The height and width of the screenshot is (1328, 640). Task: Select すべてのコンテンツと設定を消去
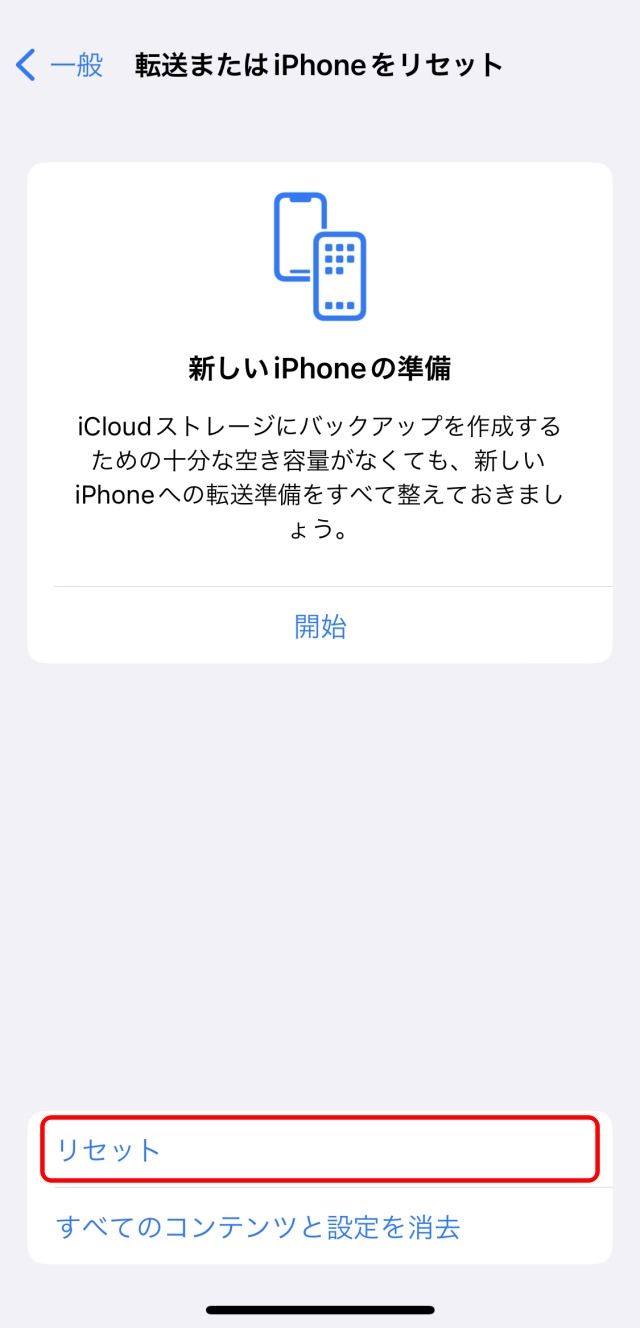pyautogui.click(x=258, y=1227)
